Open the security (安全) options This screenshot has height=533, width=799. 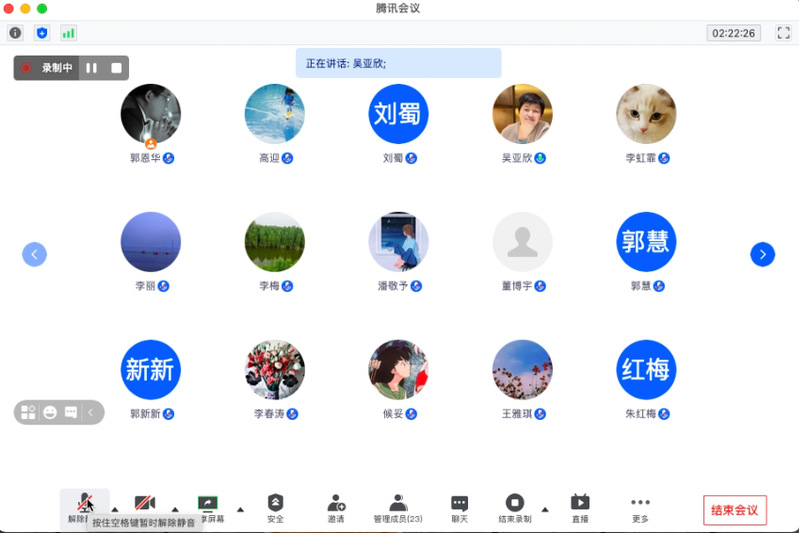pyautogui.click(x=275, y=507)
